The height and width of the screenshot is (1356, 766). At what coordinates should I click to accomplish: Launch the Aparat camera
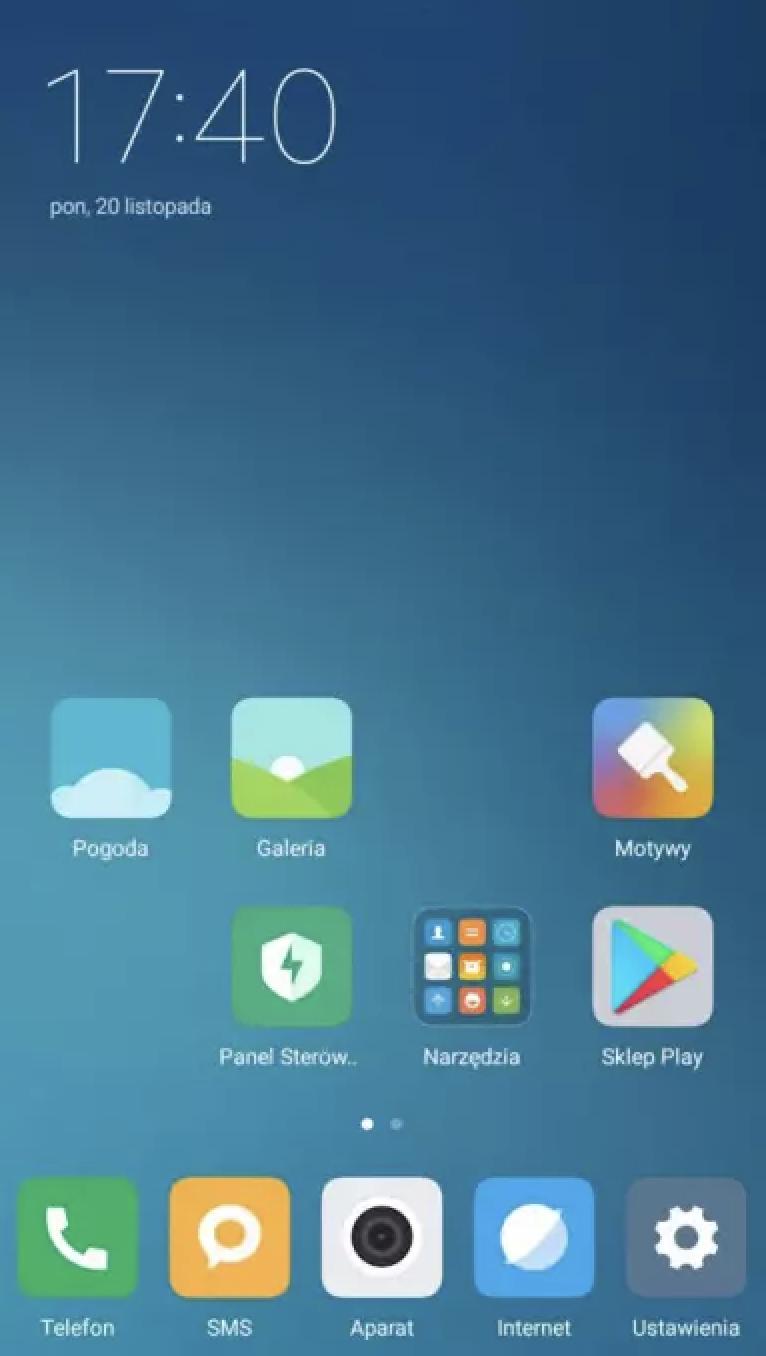click(x=382, y=1237)
